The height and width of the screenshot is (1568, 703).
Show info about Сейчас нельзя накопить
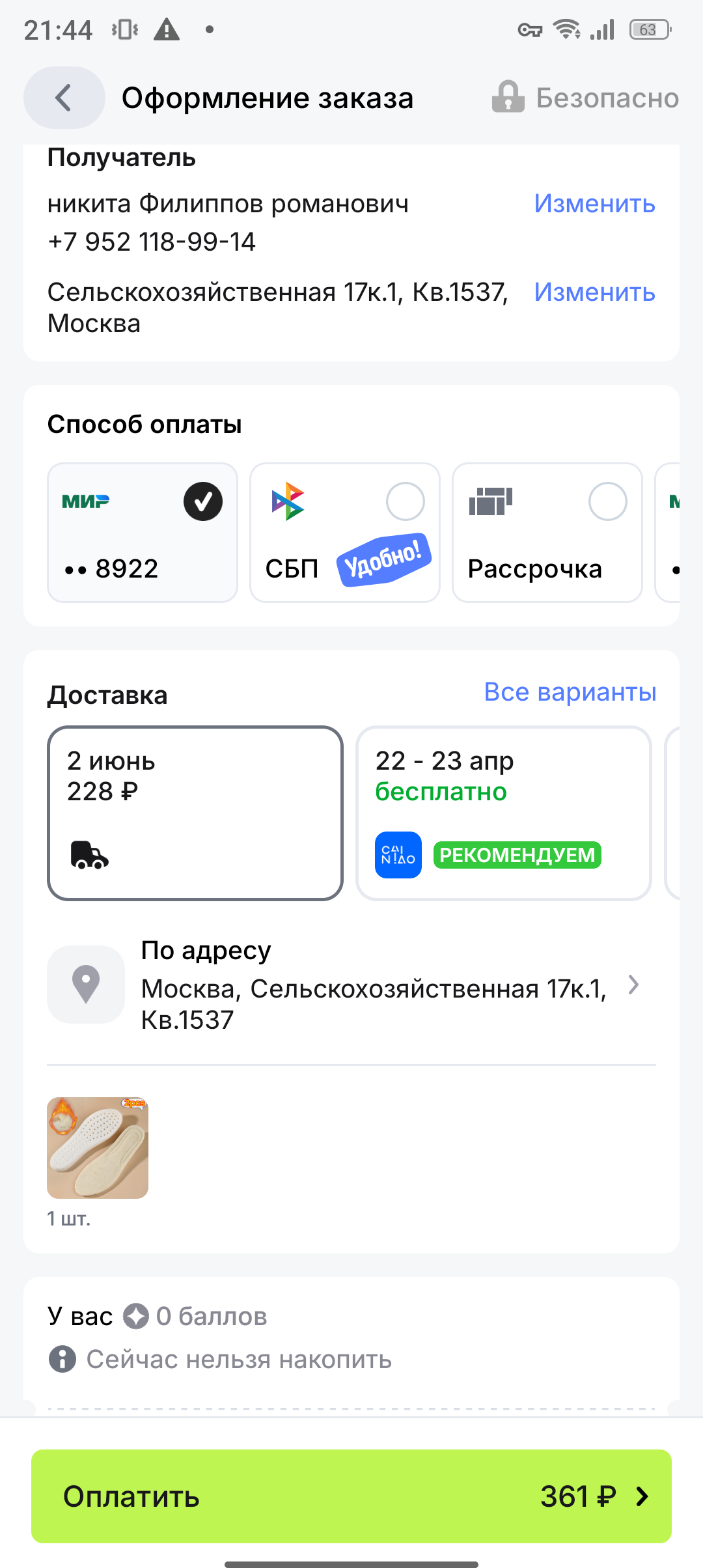(62, 1359)
